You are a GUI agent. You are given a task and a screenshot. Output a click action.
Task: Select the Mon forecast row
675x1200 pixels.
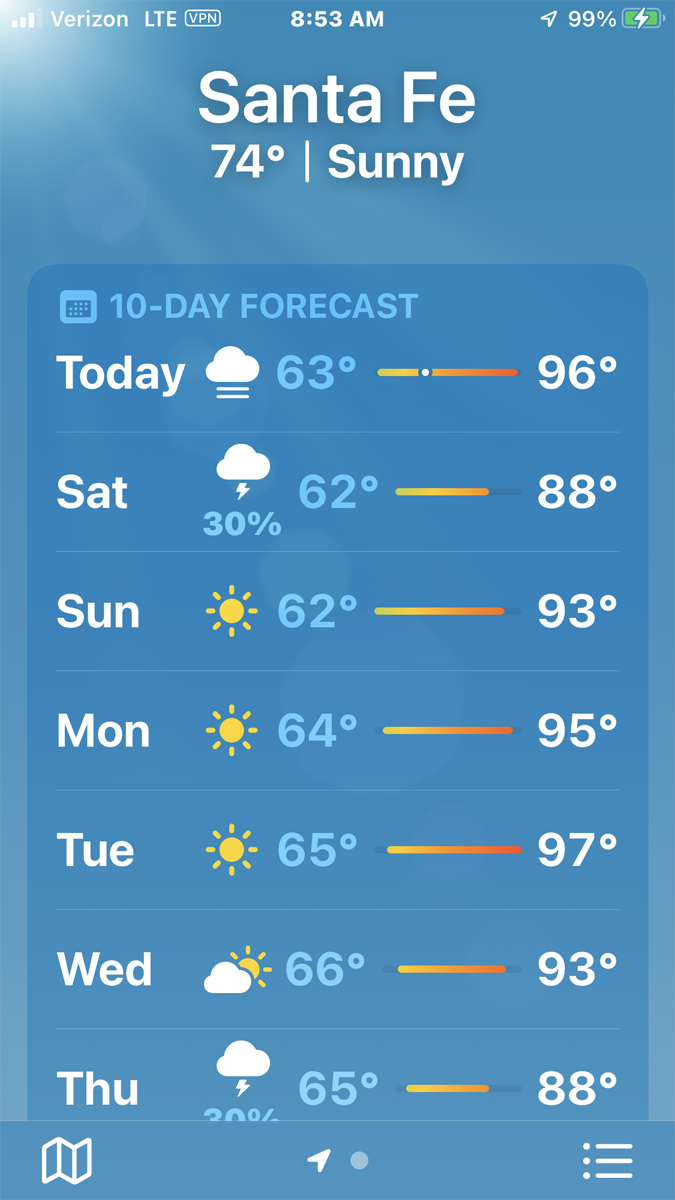(x=337, y=731)
